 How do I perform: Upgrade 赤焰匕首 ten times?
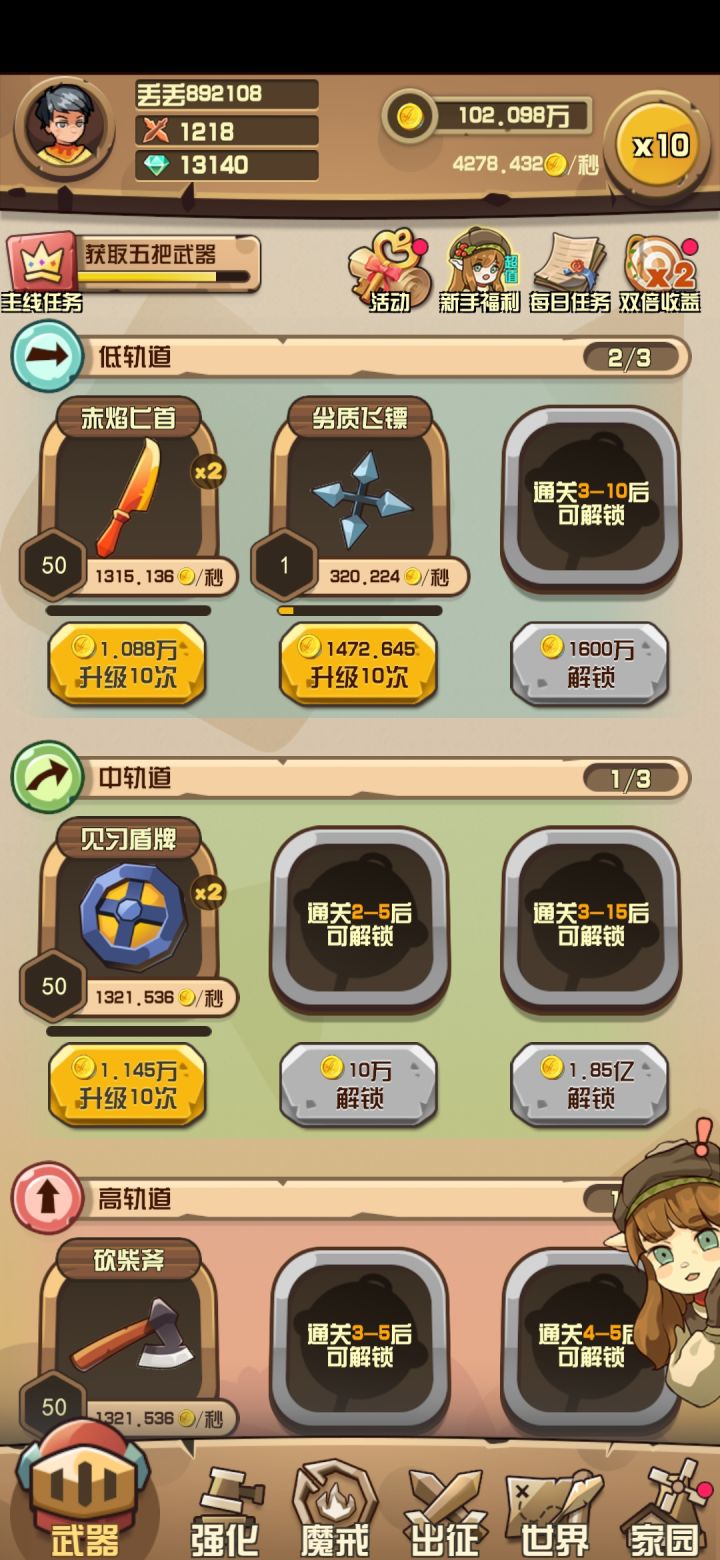tap(128, 663)
